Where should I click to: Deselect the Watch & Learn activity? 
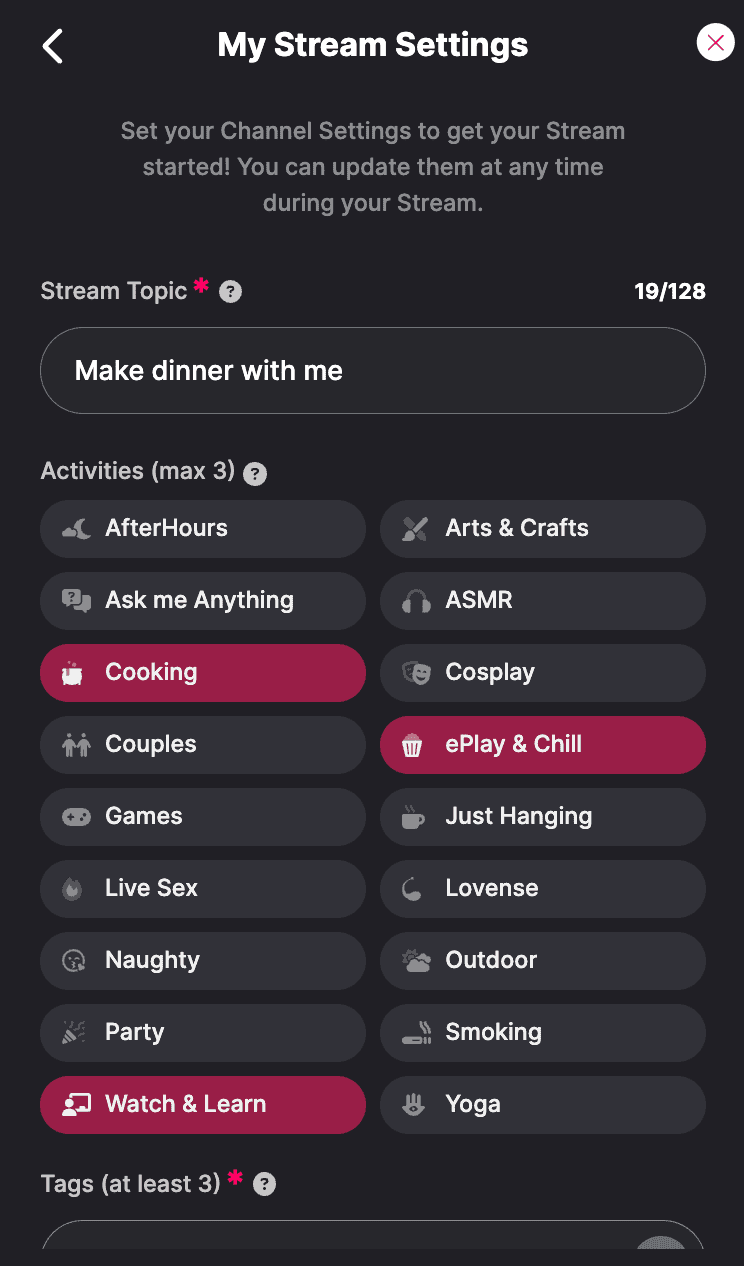[x=203, y=1105]
